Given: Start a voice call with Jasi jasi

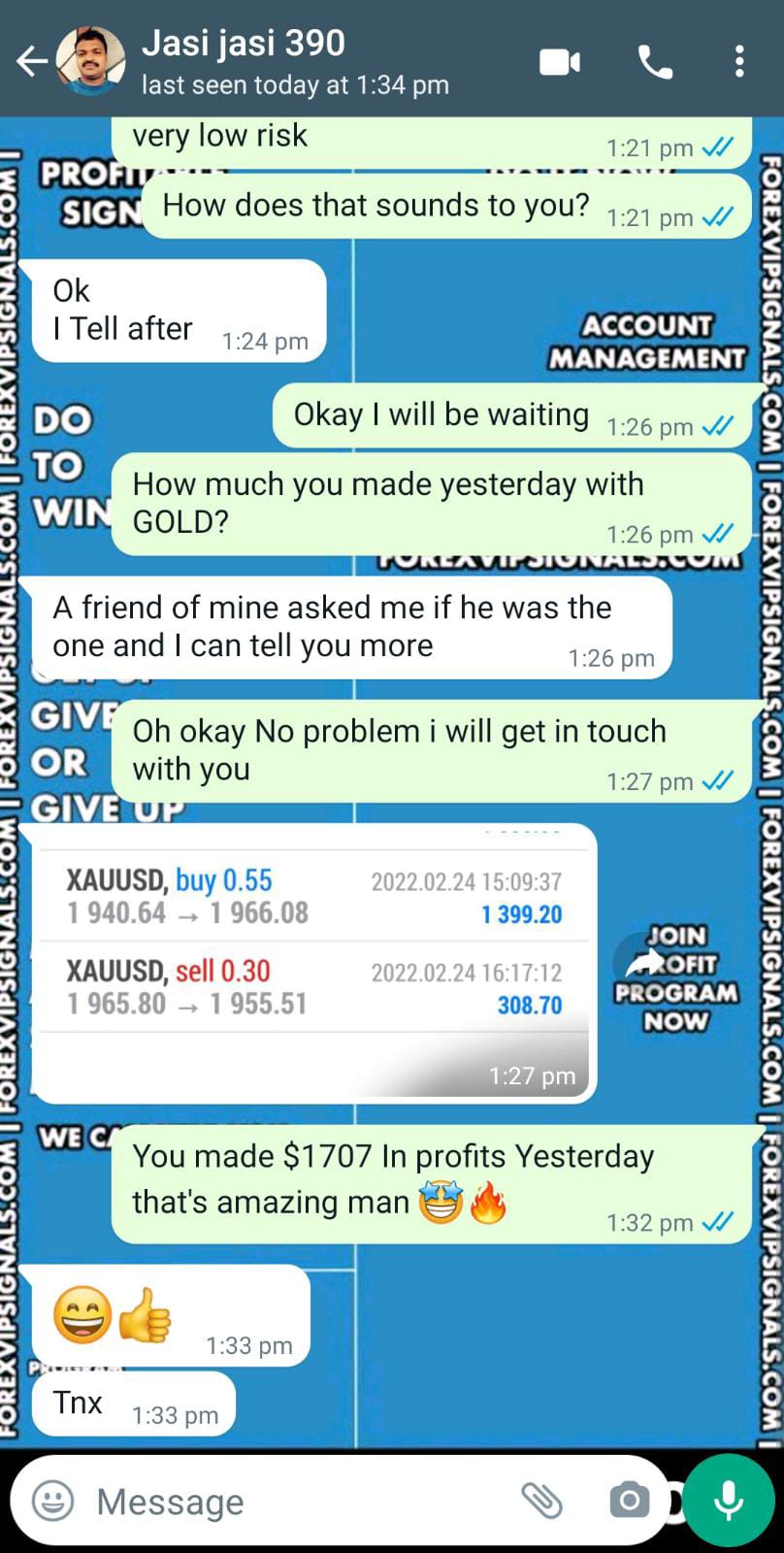Looking at the screenshot, I should coord(655,62).
